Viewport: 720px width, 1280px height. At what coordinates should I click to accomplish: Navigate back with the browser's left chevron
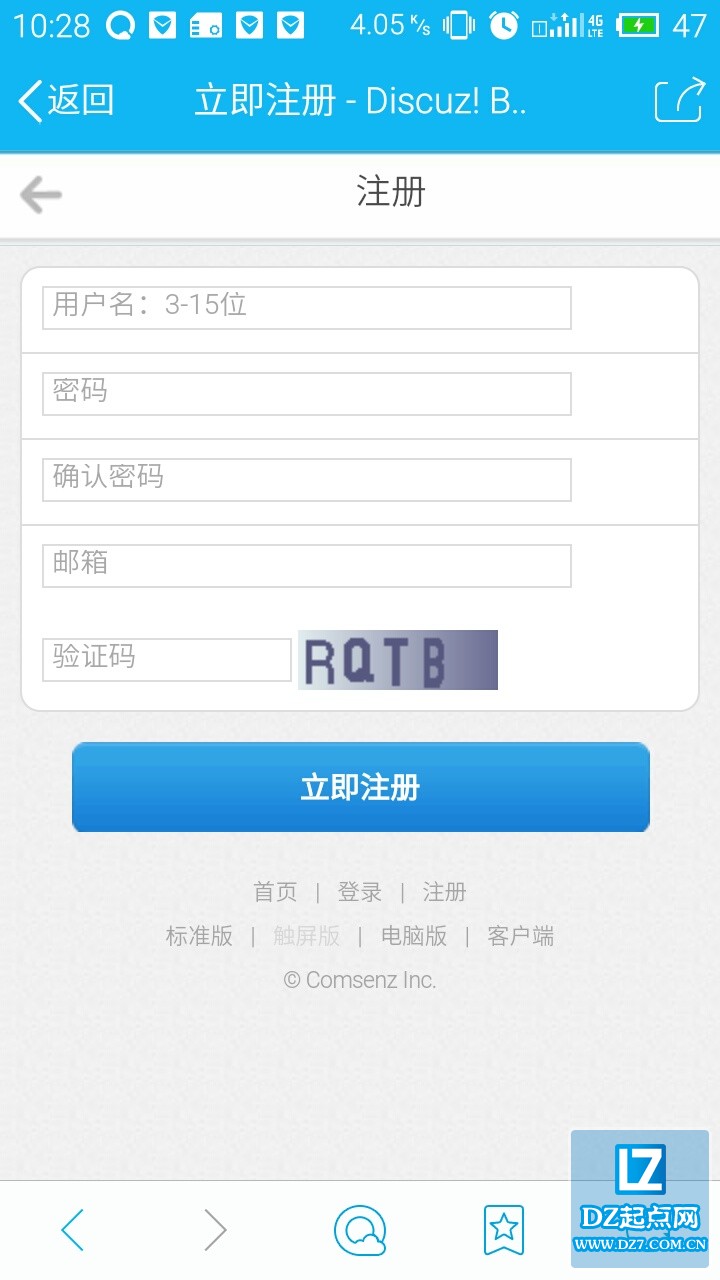pos(72,1230)
